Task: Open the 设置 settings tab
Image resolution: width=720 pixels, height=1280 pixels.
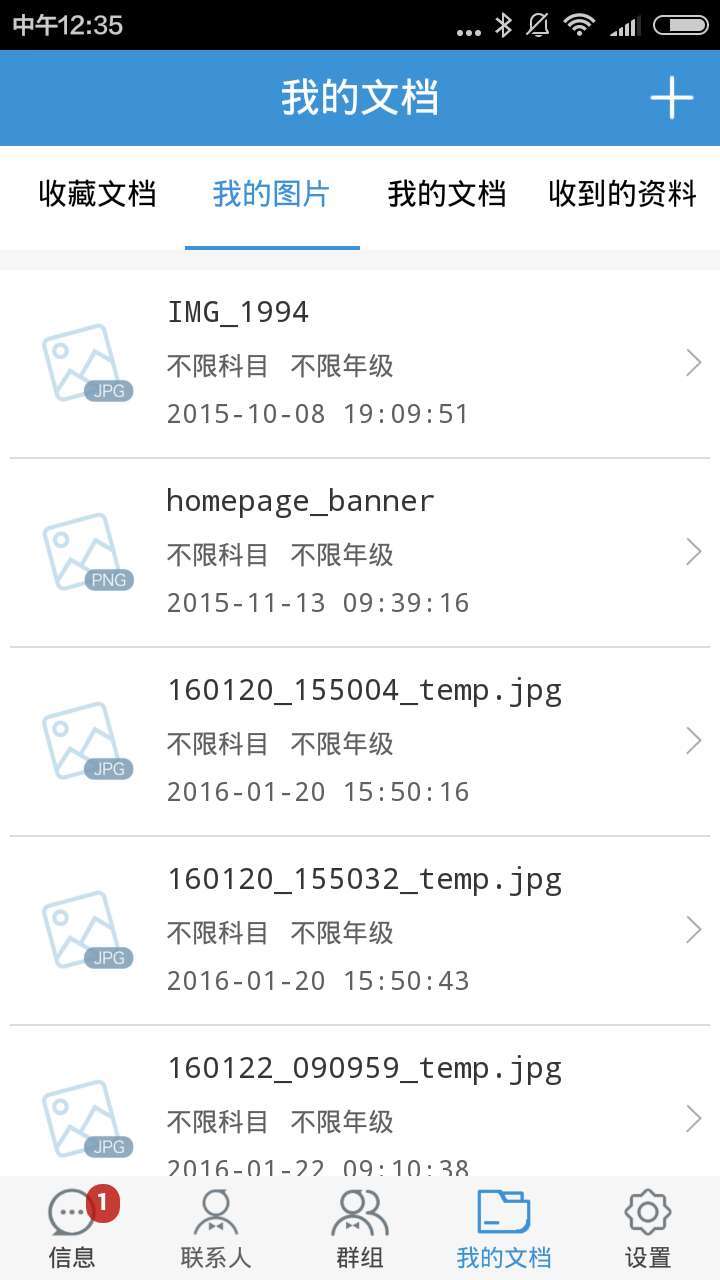Action: click(648, 1228)
